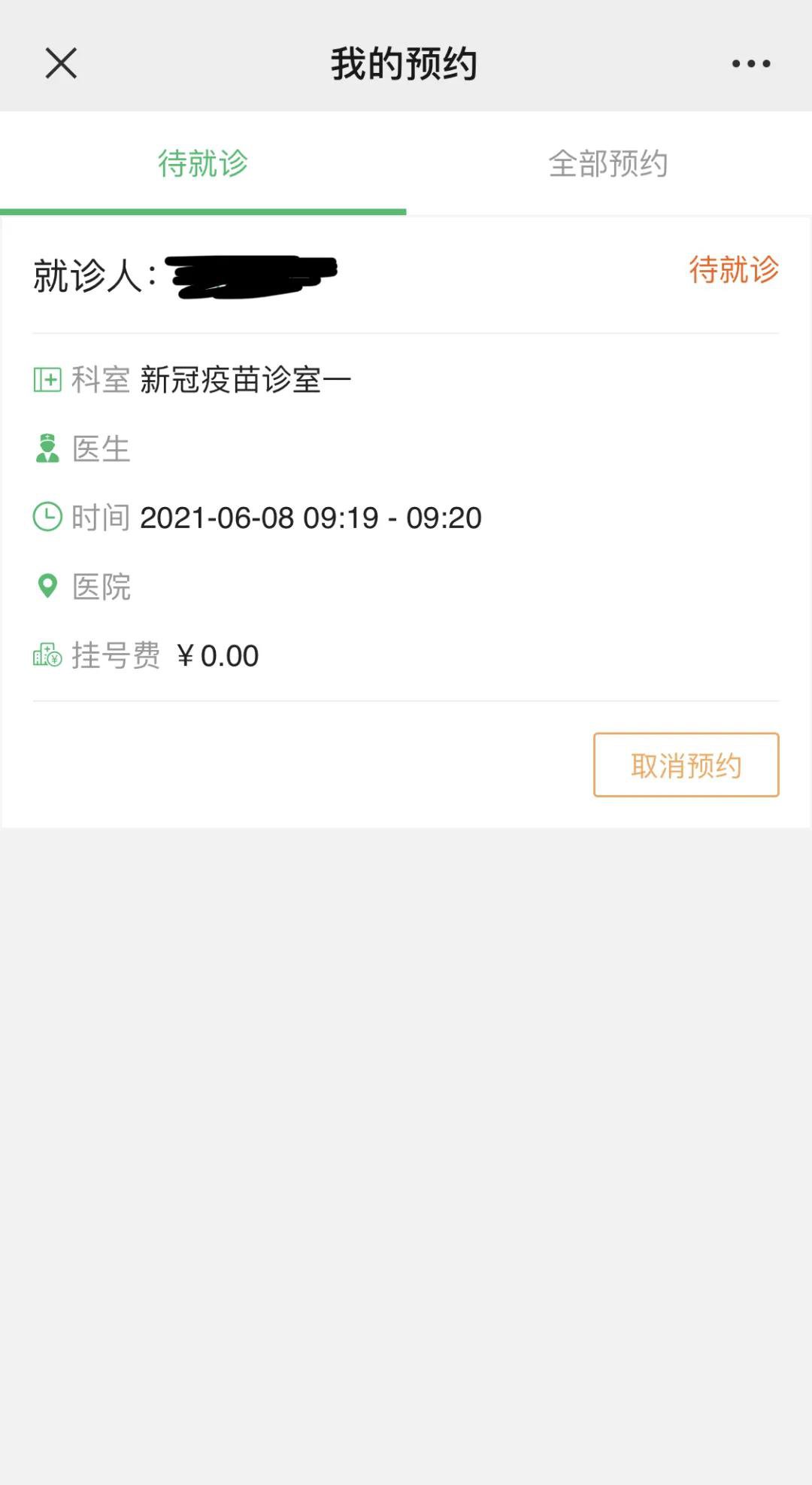Image resolution: width=812 pixels, height=1485 pixels.
Task: Select the 待就诊 tab
Action: coord(203,163)
